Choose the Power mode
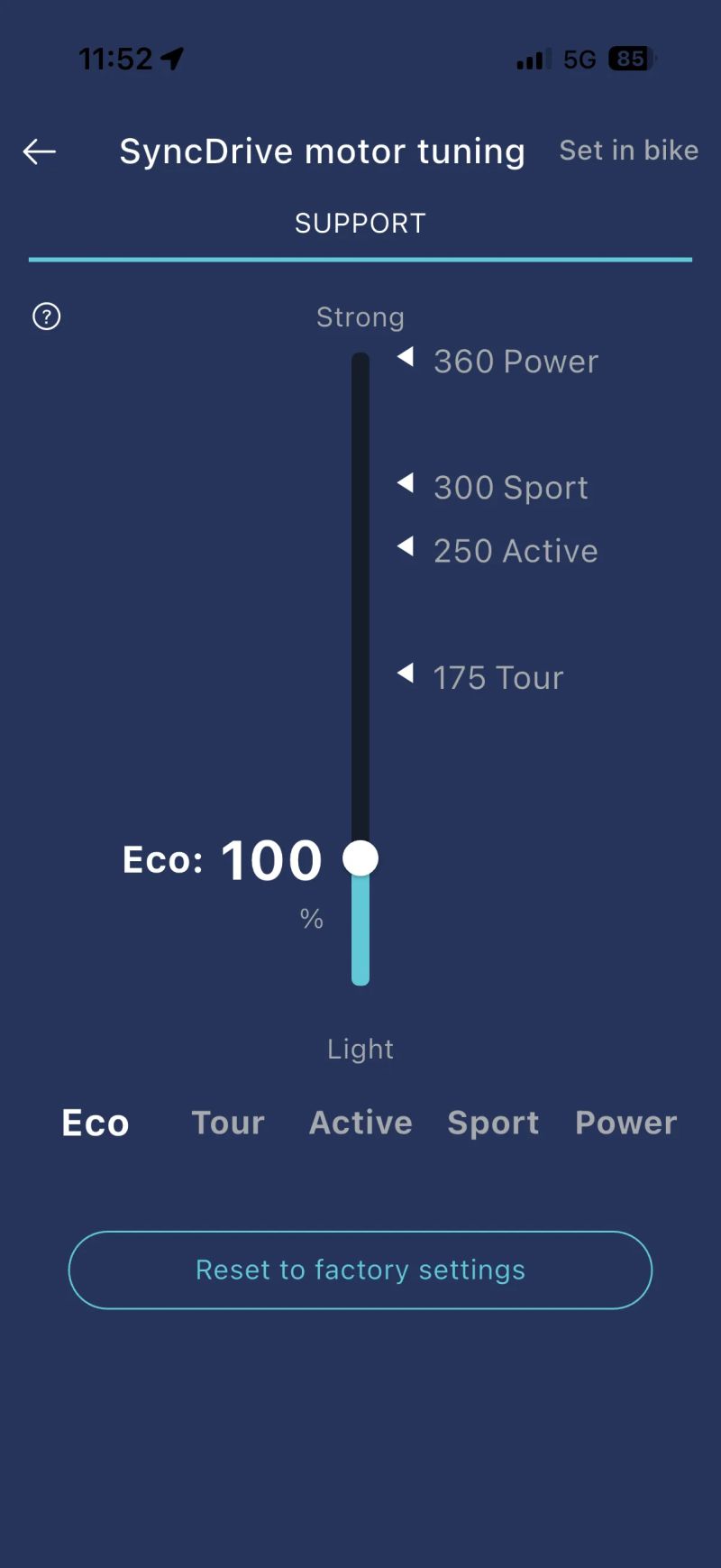The image size is (721, 1568). point(625,1123)
